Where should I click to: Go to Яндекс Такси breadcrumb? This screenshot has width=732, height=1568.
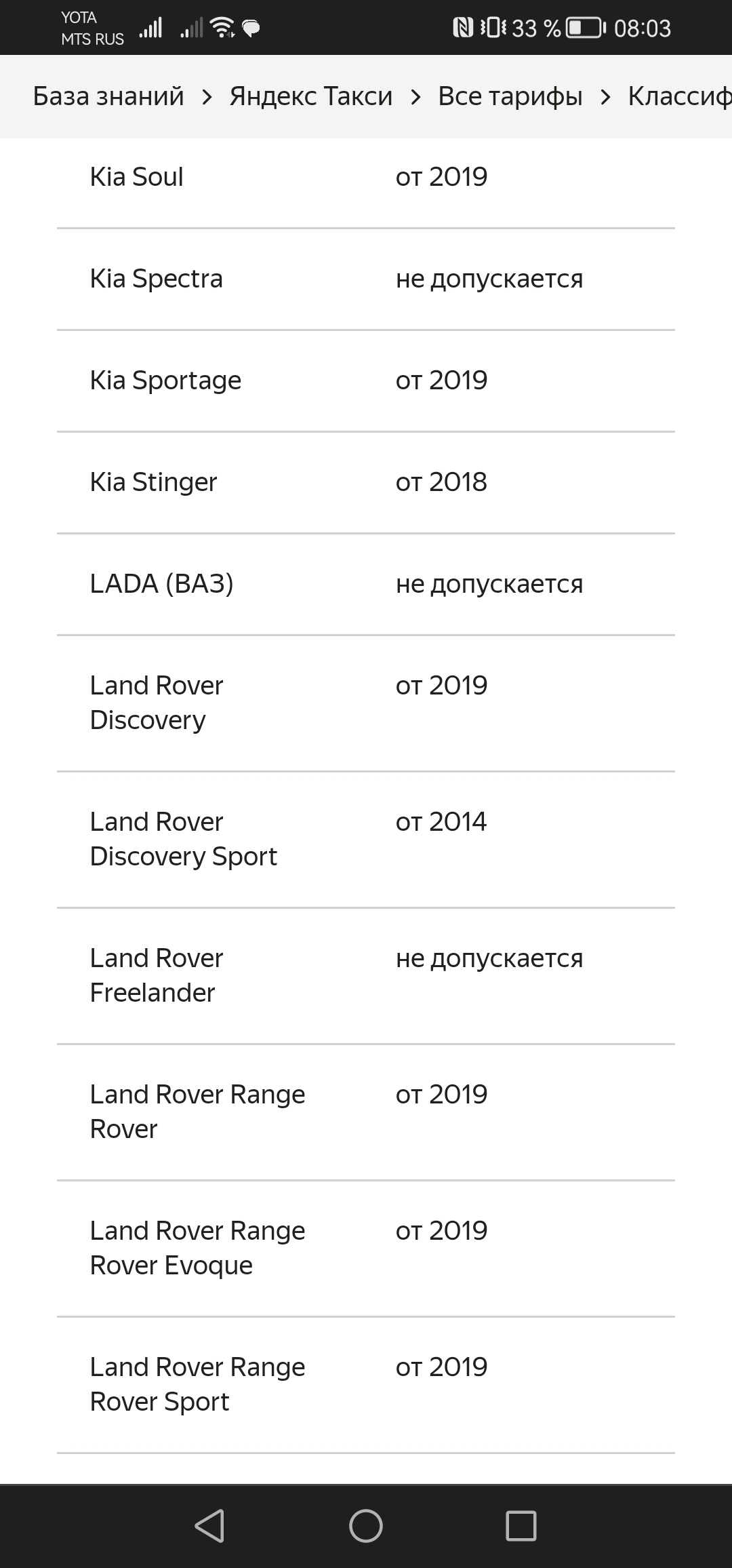click(x=311, y=96)
